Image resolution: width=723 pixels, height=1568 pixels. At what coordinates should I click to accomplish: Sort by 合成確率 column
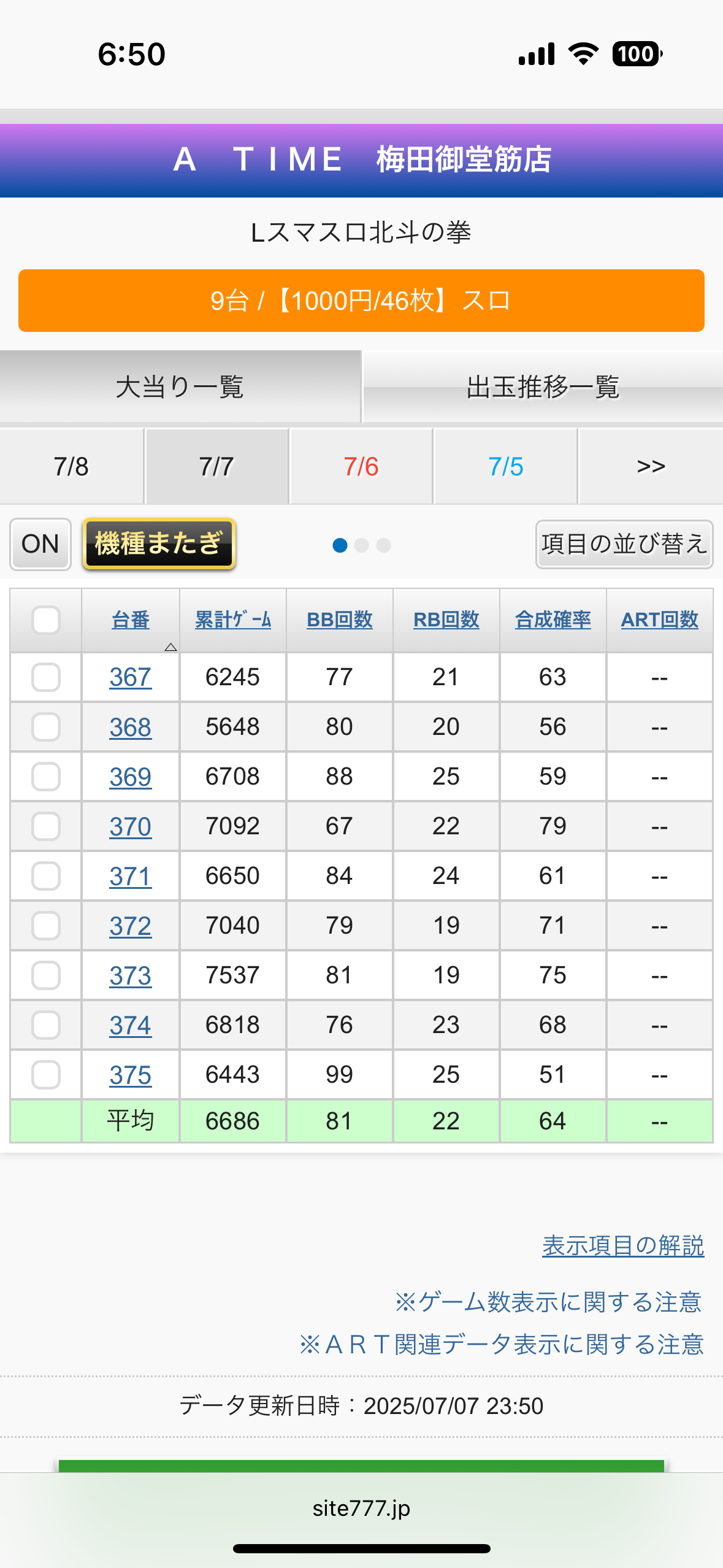point(553,620)
